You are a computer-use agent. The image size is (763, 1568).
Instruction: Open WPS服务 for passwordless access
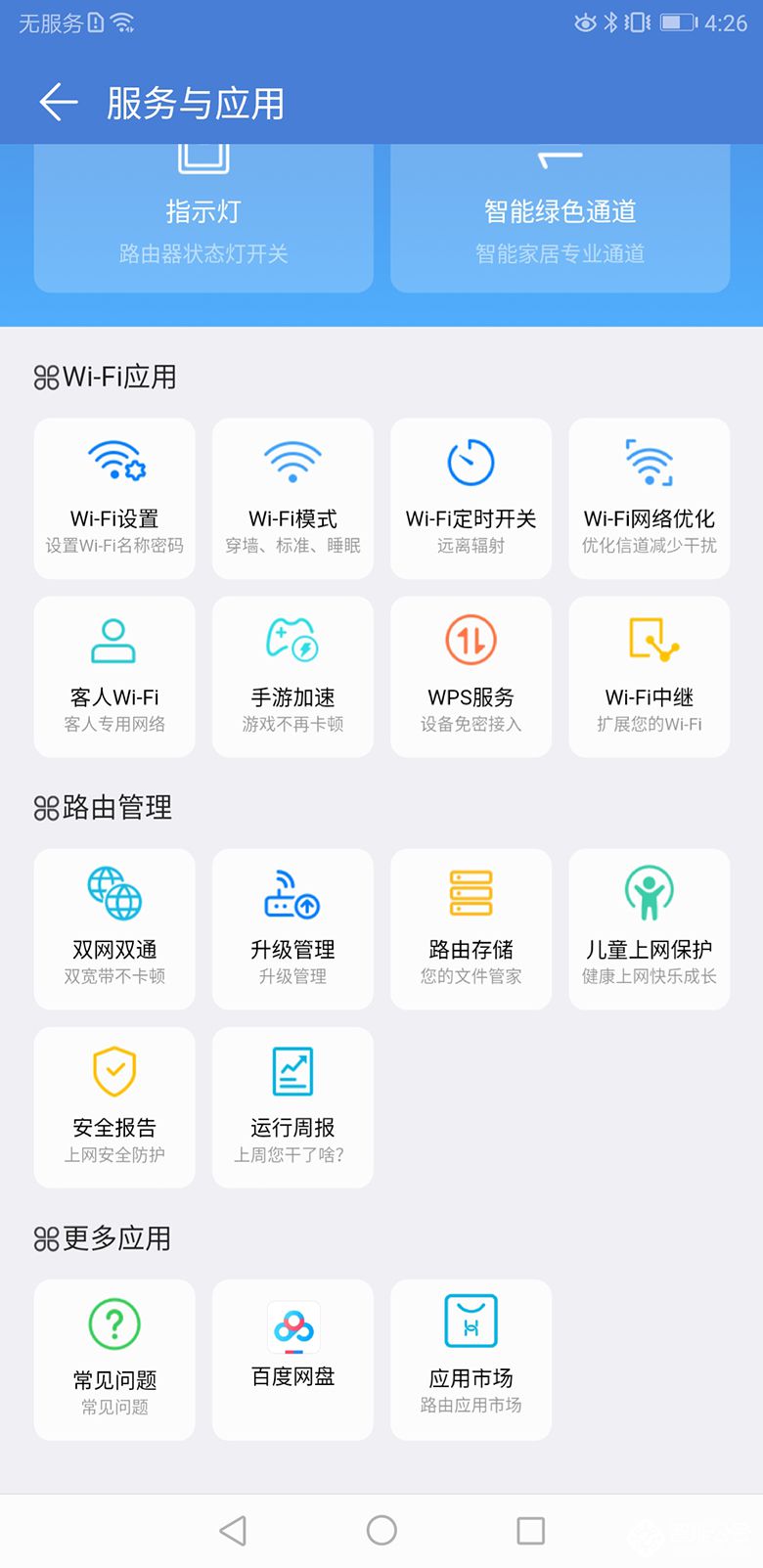point(471,676)
